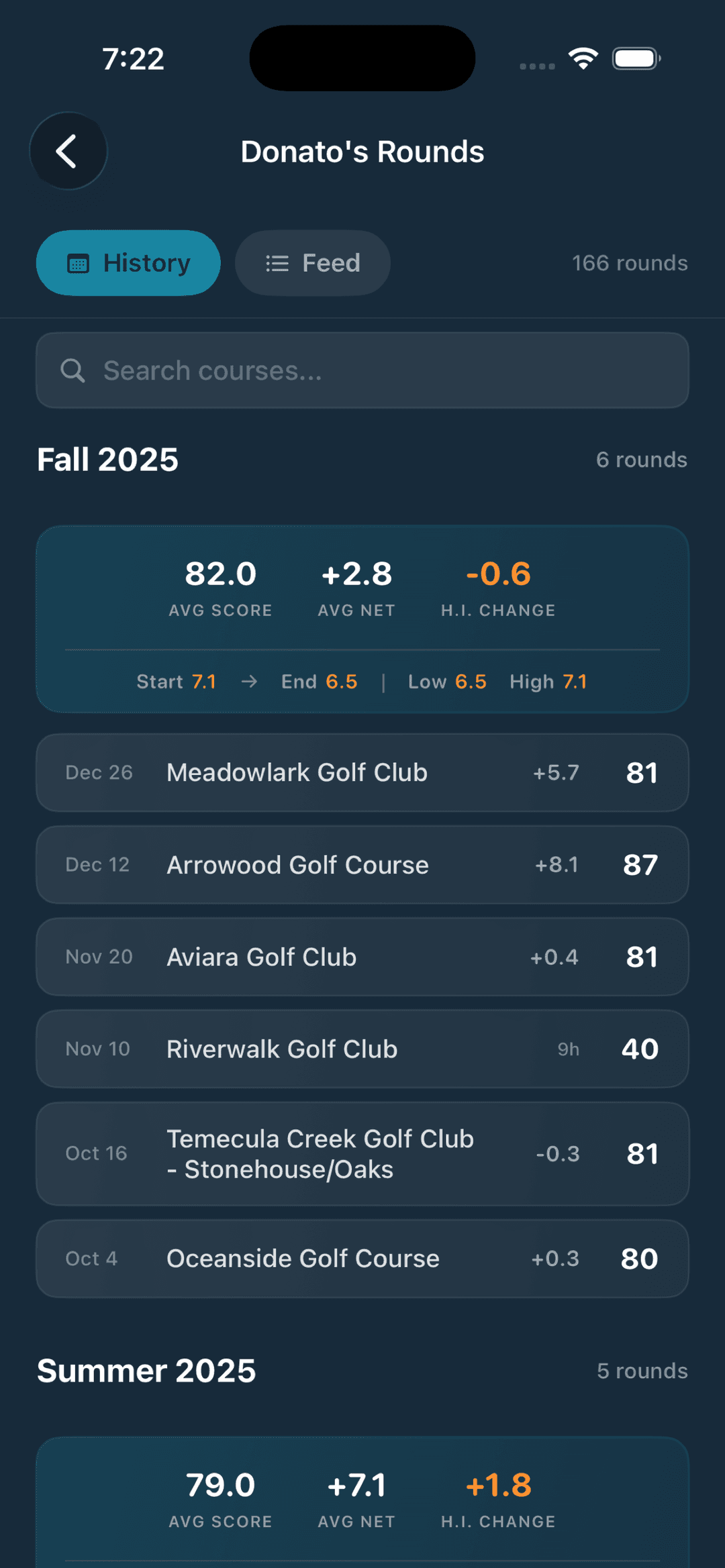Tap the battery indicator in the status bar
This screenshot has height=1568, width=725.
tap(636, 58)
